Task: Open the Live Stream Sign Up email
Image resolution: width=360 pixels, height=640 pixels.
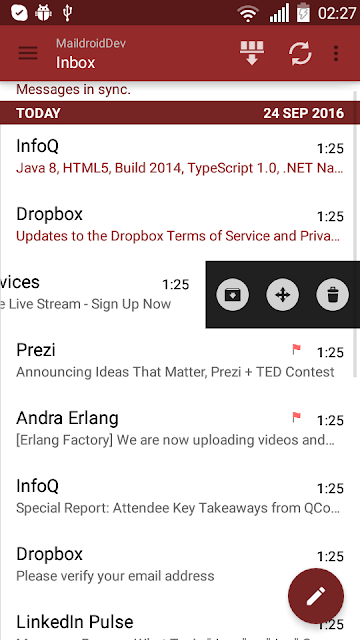Action: [x=103, y=294]
